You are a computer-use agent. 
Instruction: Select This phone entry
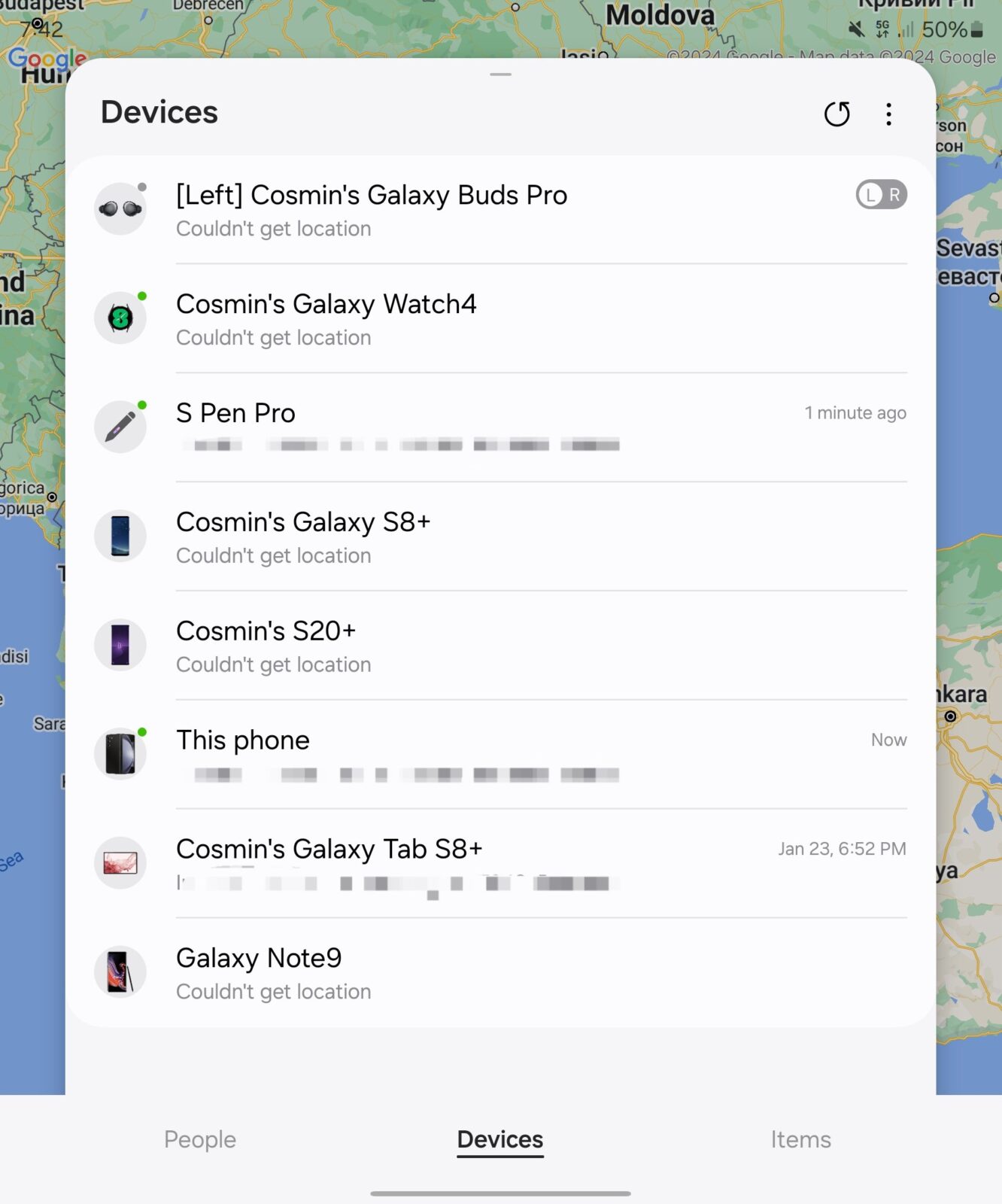click(451, 754)
